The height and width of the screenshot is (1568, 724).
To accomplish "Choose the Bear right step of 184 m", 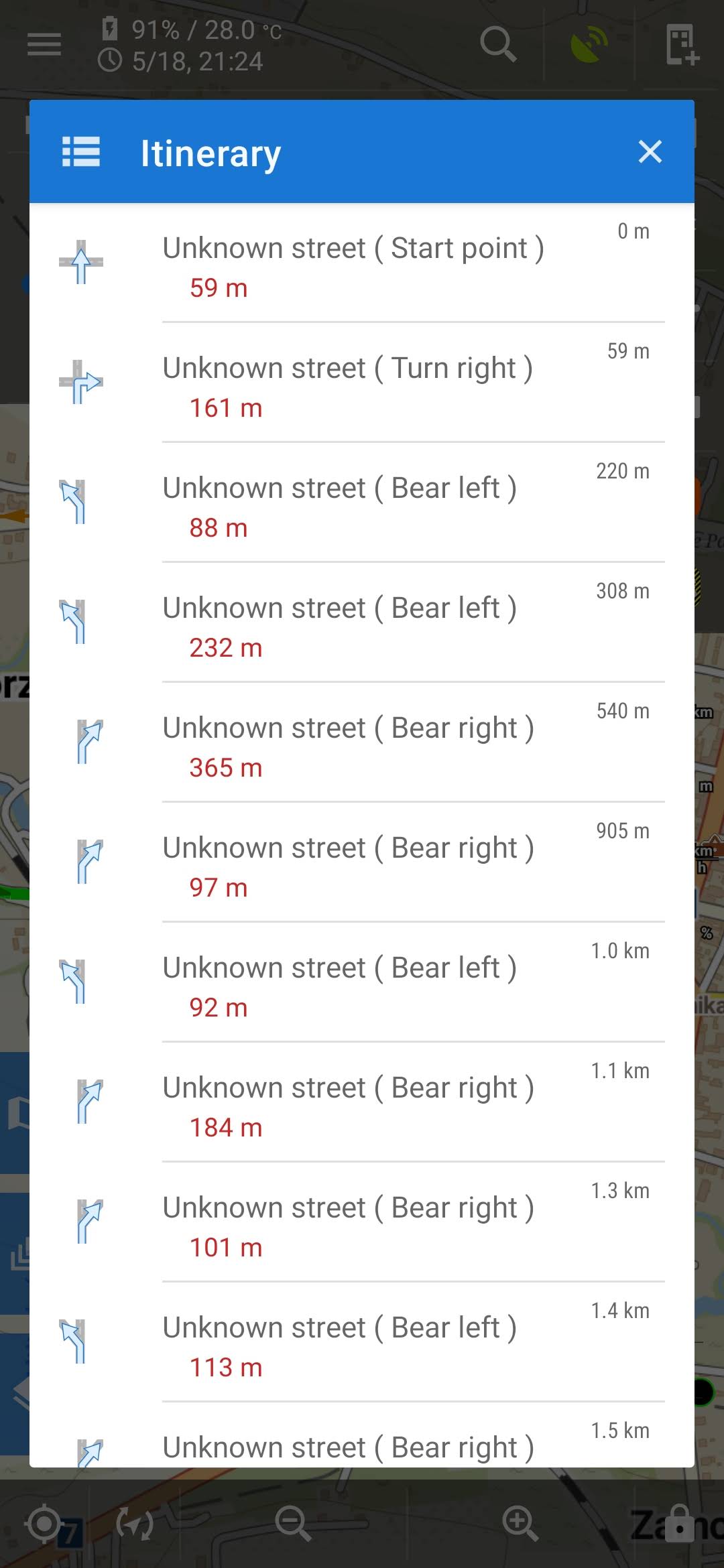I will point(362,1102).
